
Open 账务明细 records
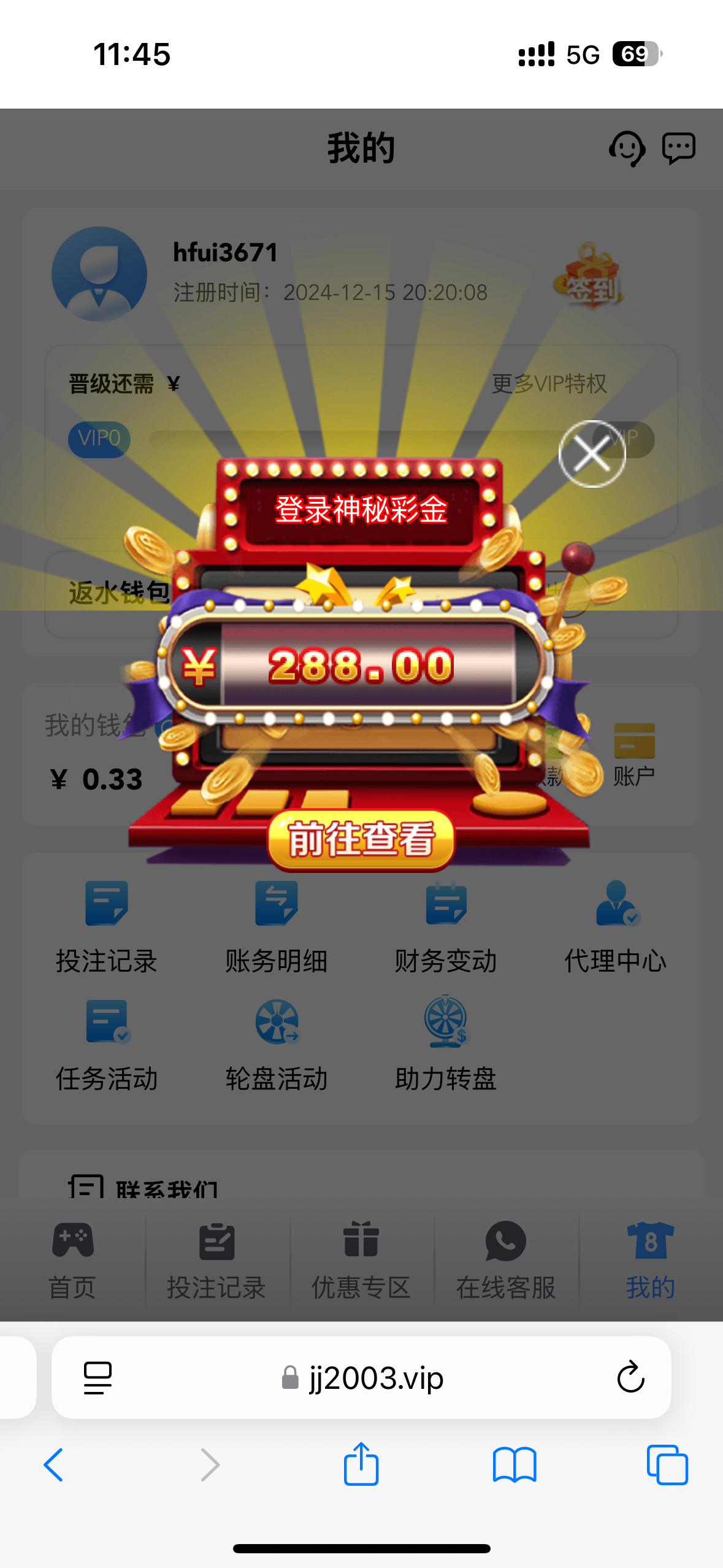[277, 926]
